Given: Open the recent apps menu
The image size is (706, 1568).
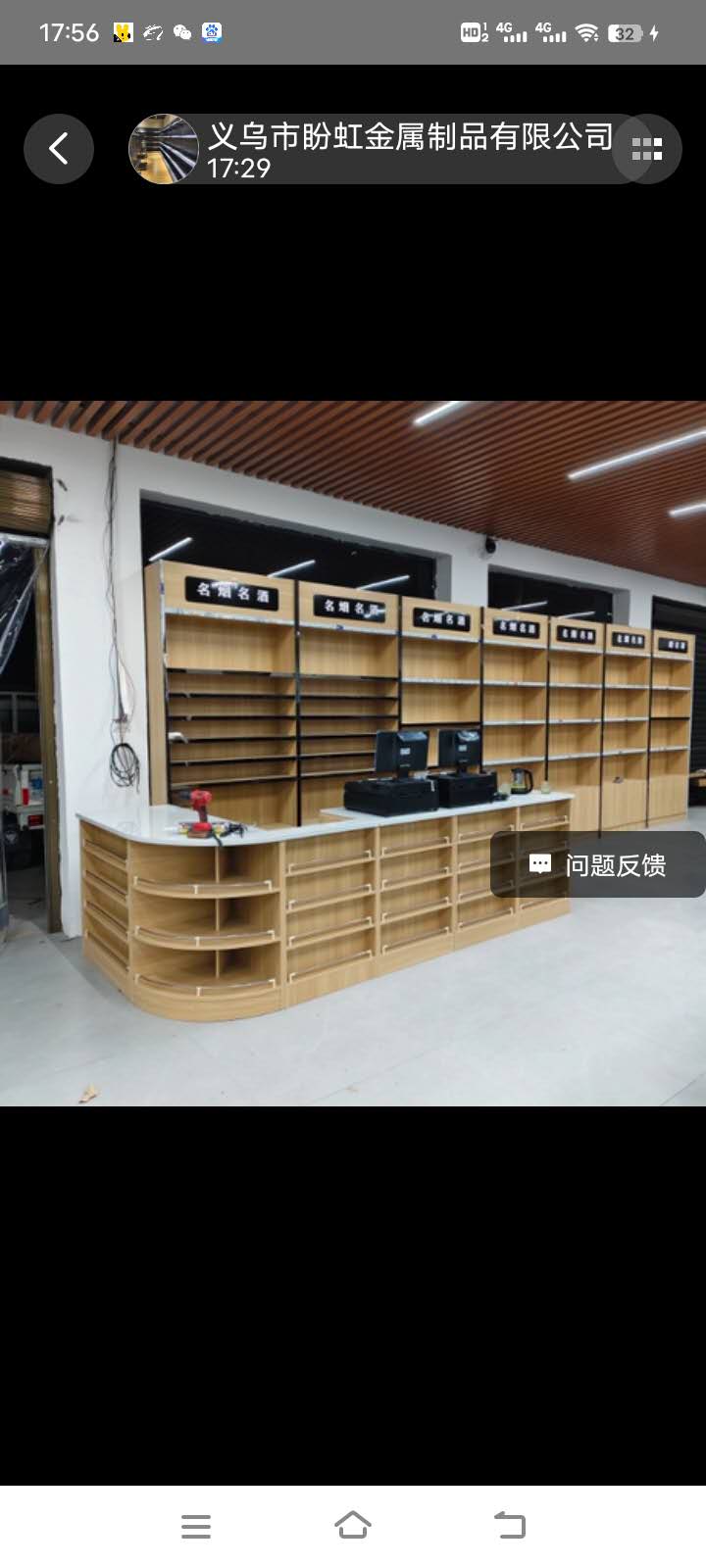Looking at the screenshot, I should (x=196, y=1526).
